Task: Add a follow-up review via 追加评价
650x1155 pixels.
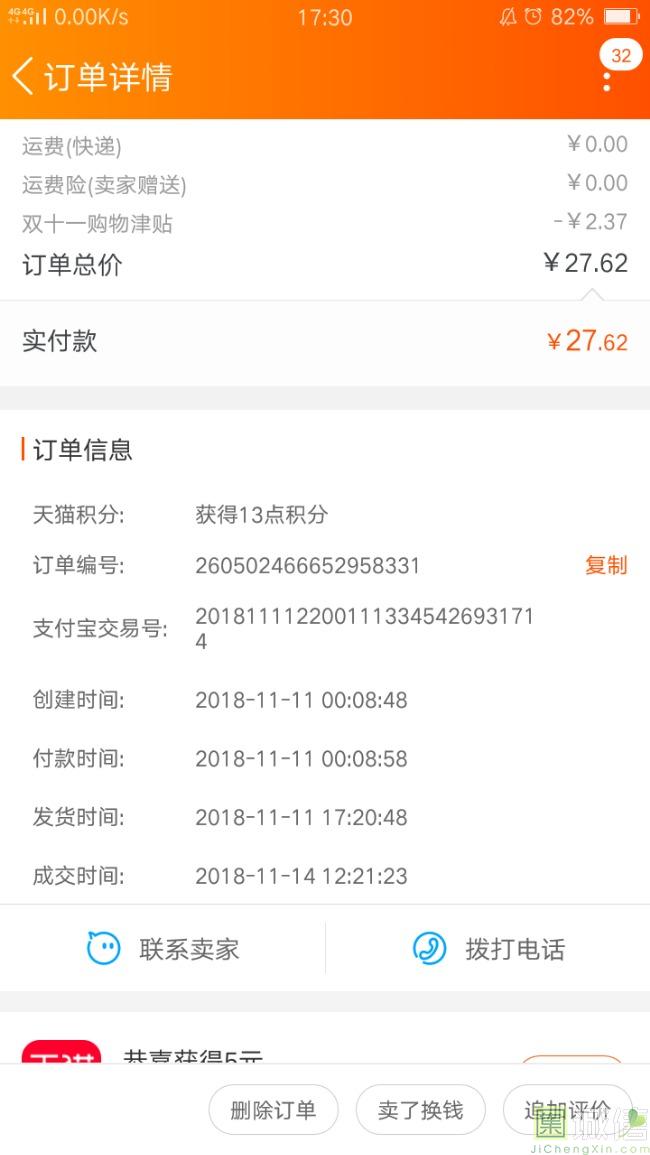Action: [x=567, y=1110]
